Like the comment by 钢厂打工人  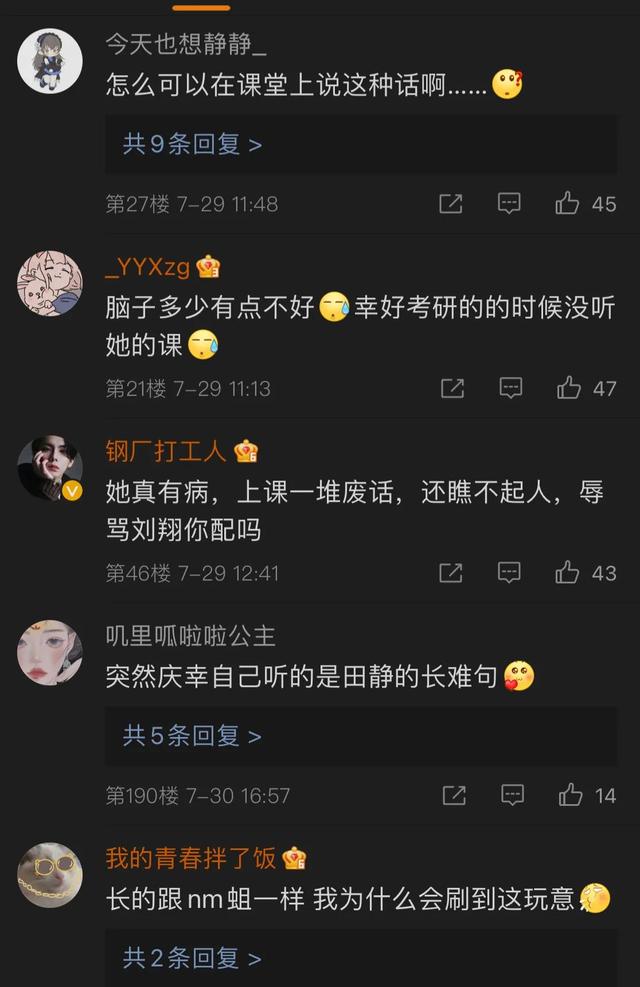pyautogui.click(x=568, y=573)
